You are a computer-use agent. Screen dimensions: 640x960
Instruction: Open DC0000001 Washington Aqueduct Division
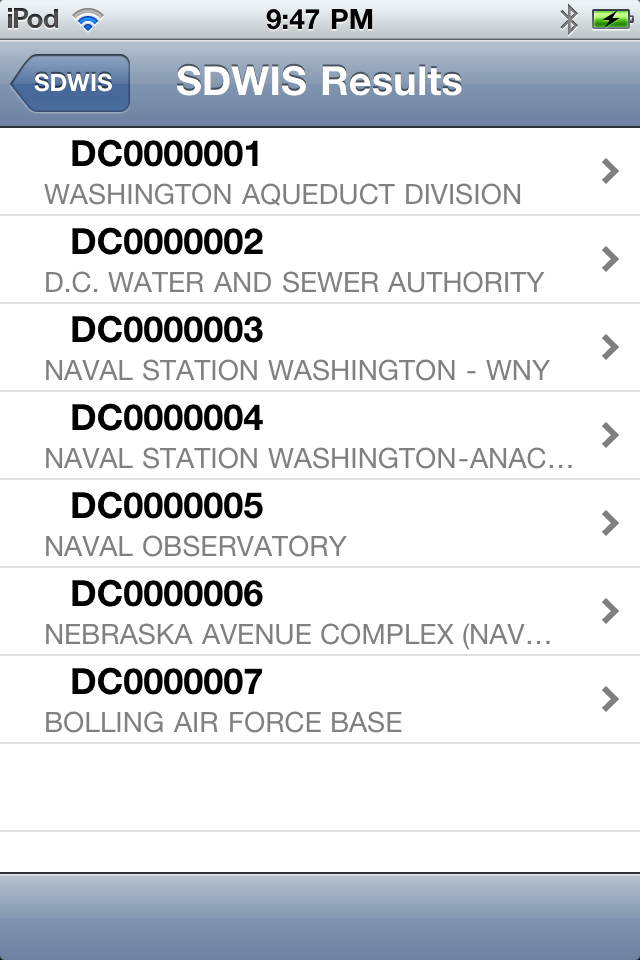[320, 172]
